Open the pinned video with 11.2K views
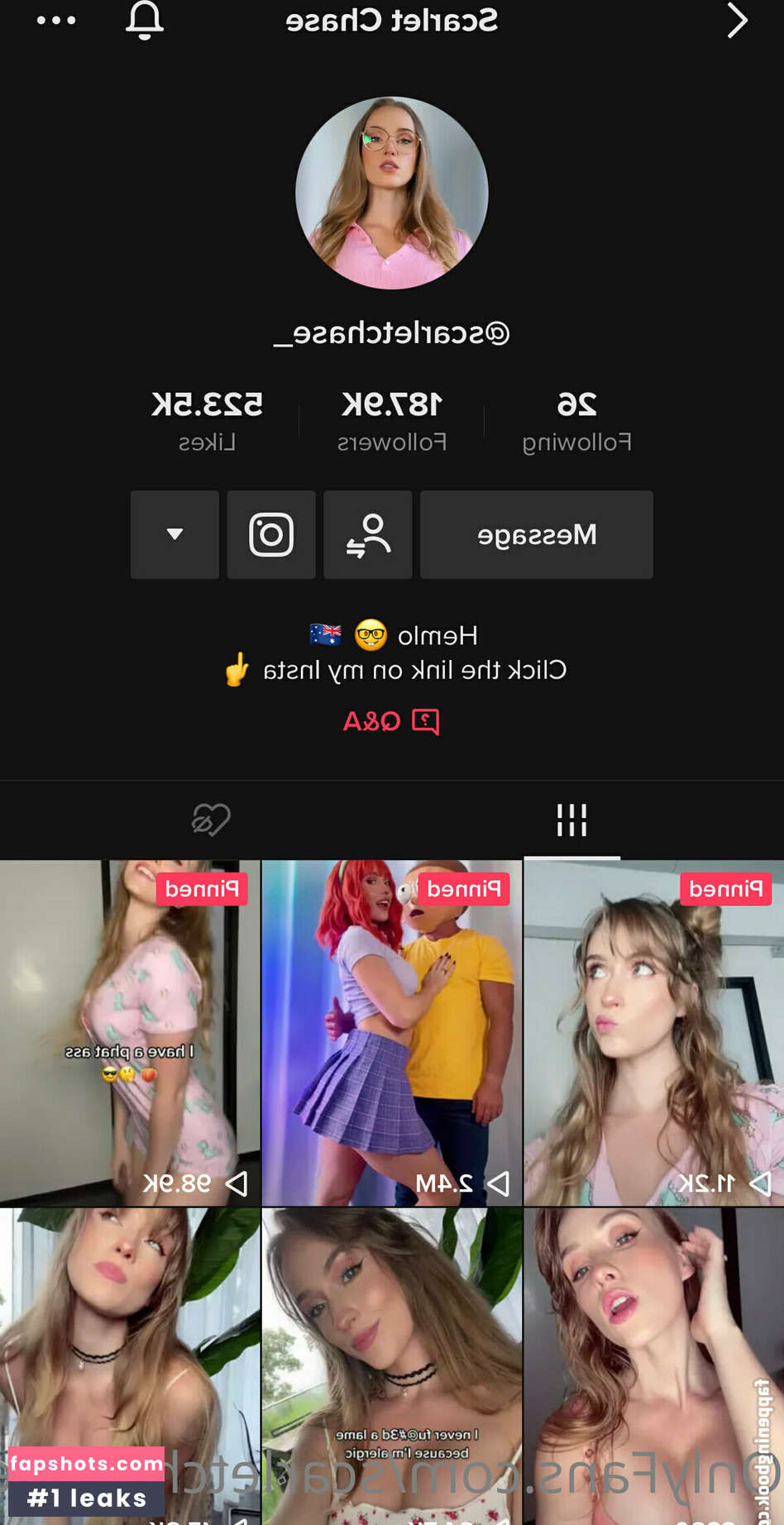The height and width of the screenshot is (1525, 784). pos(653,1034)
